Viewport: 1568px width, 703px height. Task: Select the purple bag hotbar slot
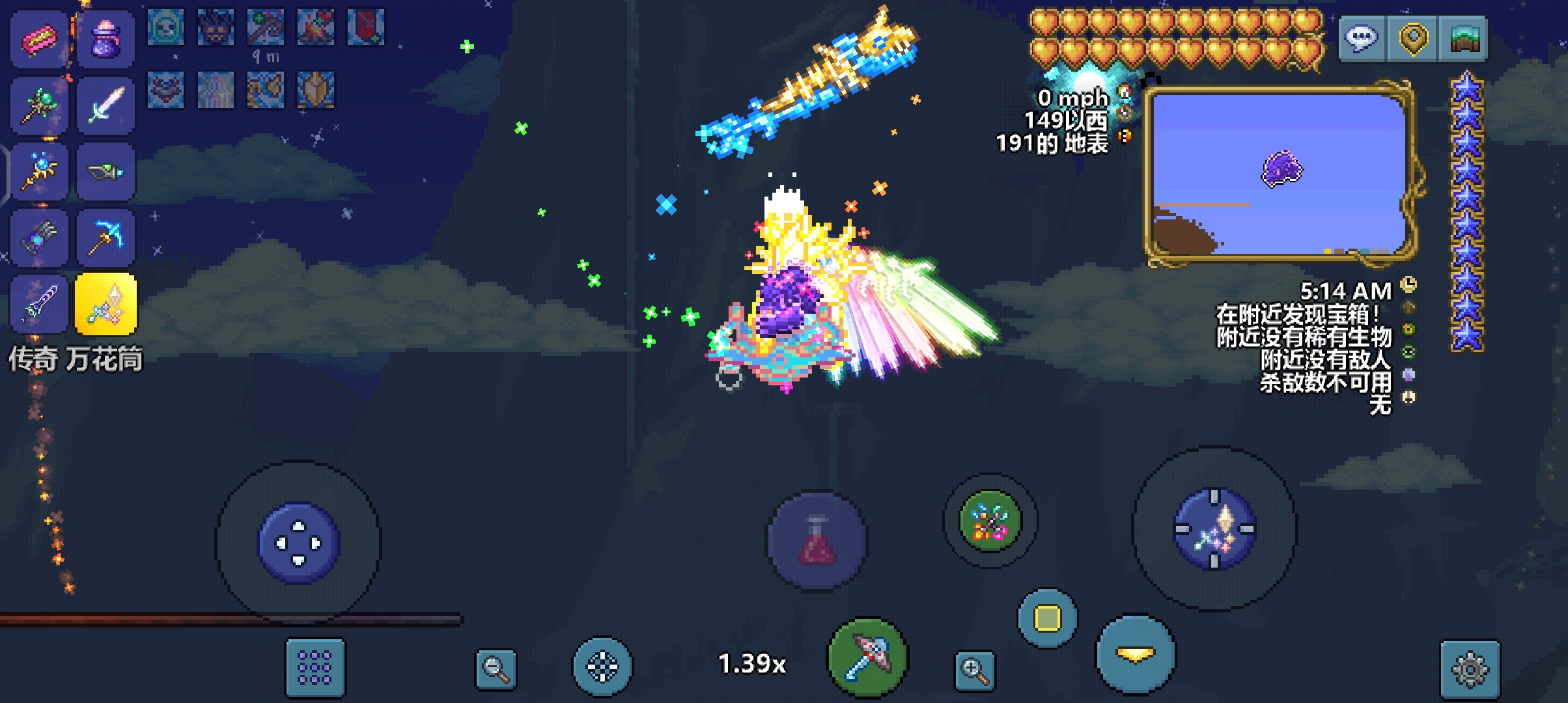[105, 39]
